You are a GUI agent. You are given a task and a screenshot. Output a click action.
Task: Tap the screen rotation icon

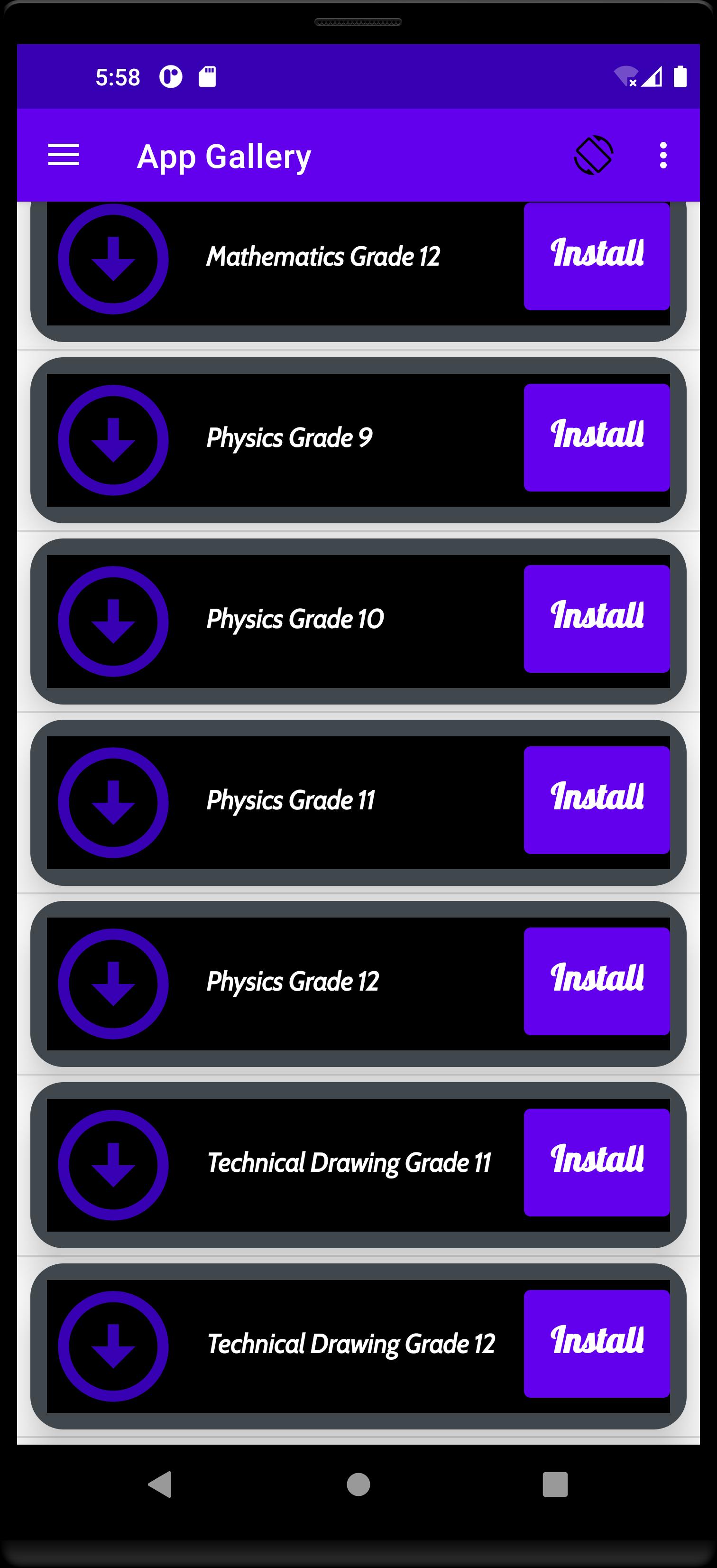click(593, 155)
